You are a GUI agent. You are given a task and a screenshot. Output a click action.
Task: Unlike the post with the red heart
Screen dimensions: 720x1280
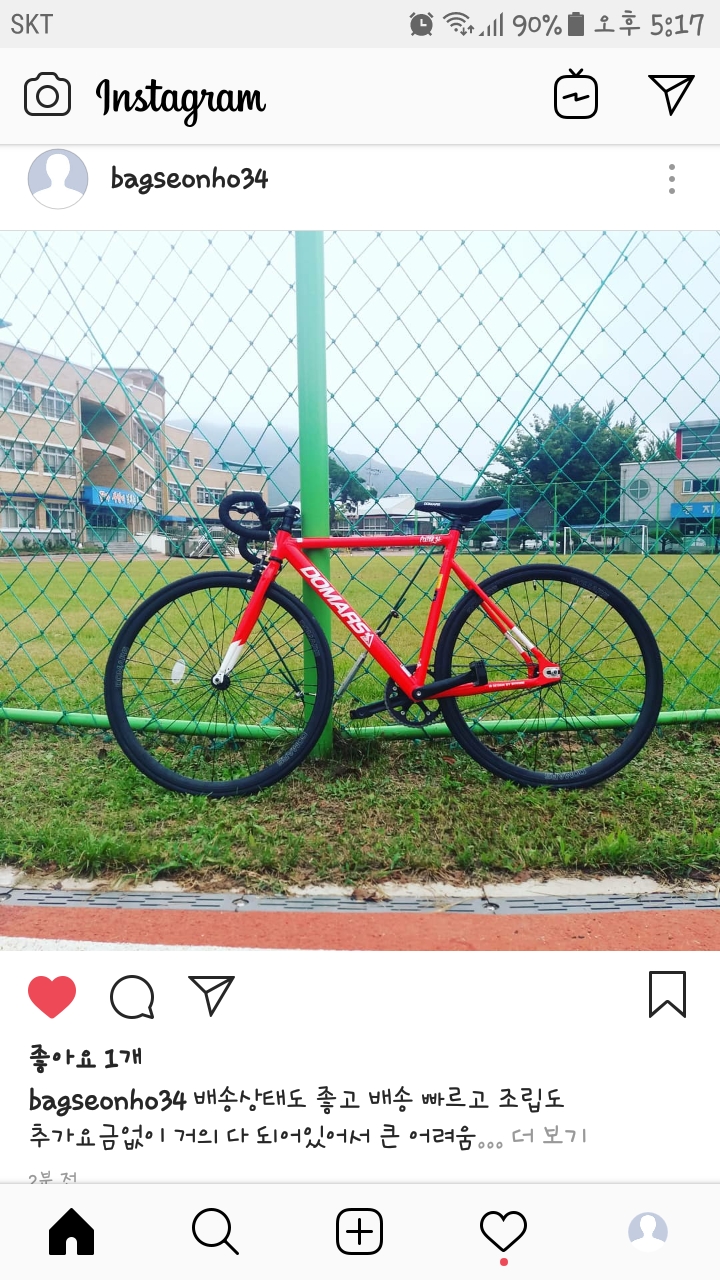tap(52, 997)
